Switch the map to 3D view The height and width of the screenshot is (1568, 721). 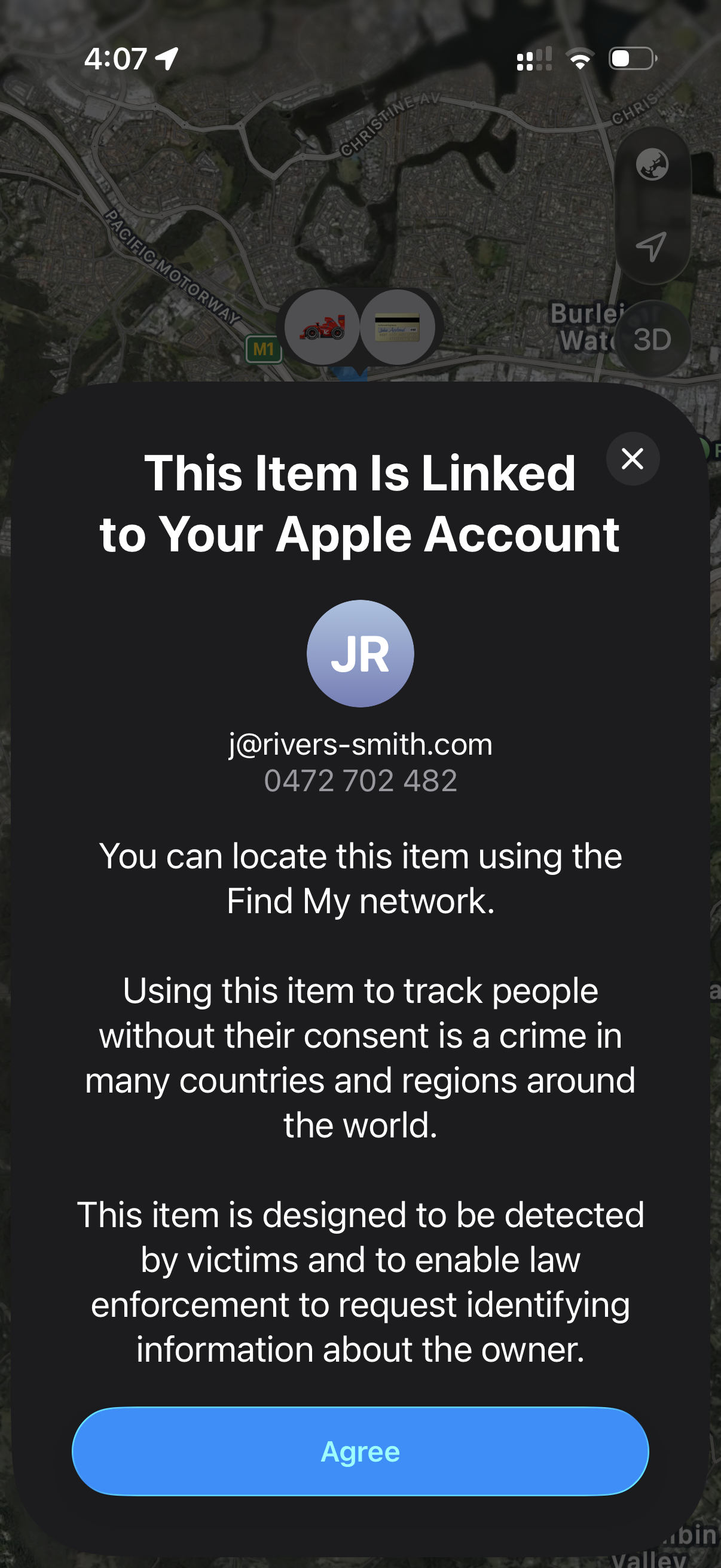(x=652, y=339)
